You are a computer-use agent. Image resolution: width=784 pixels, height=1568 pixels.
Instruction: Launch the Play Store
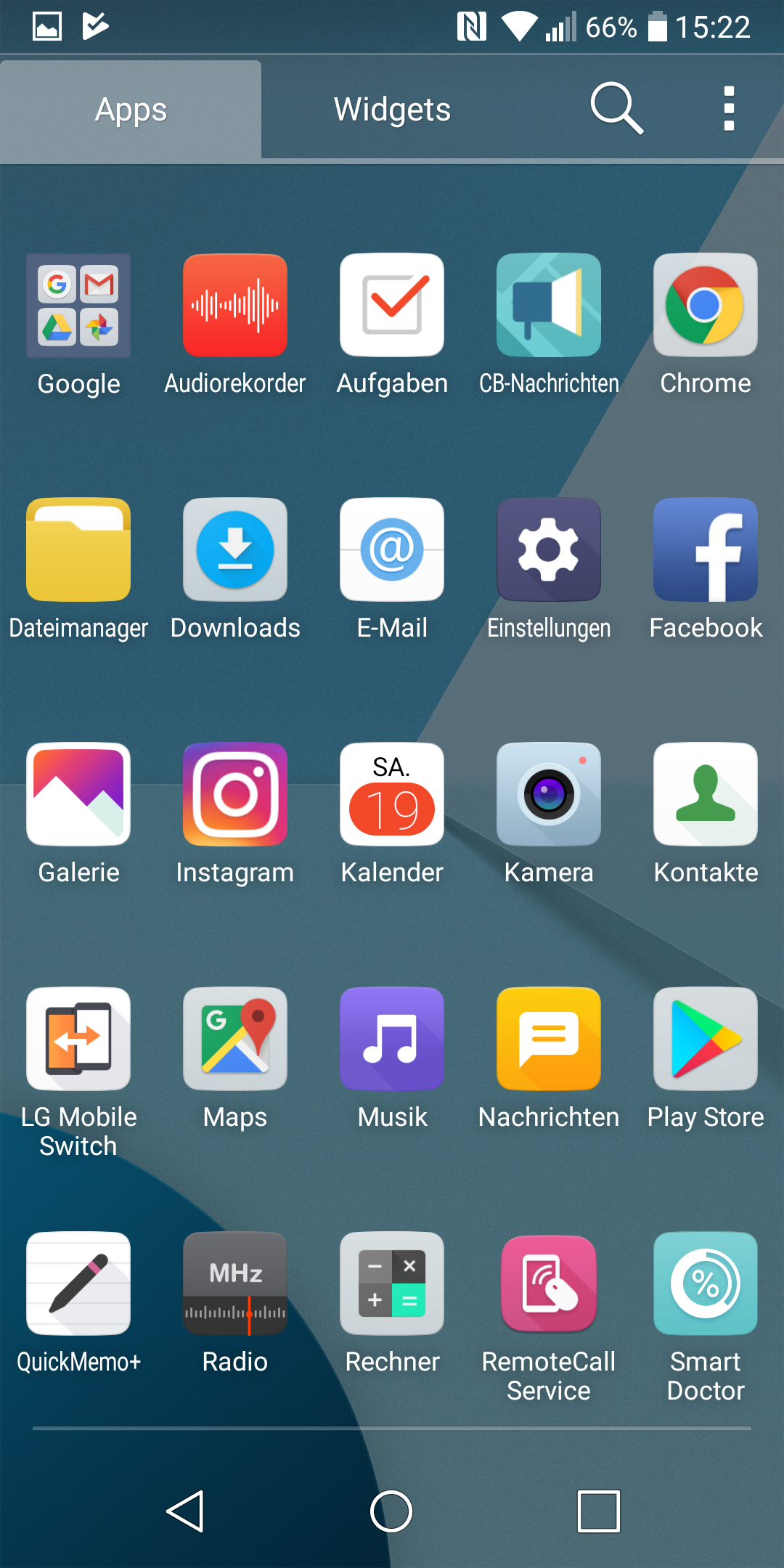[706, 1040]
